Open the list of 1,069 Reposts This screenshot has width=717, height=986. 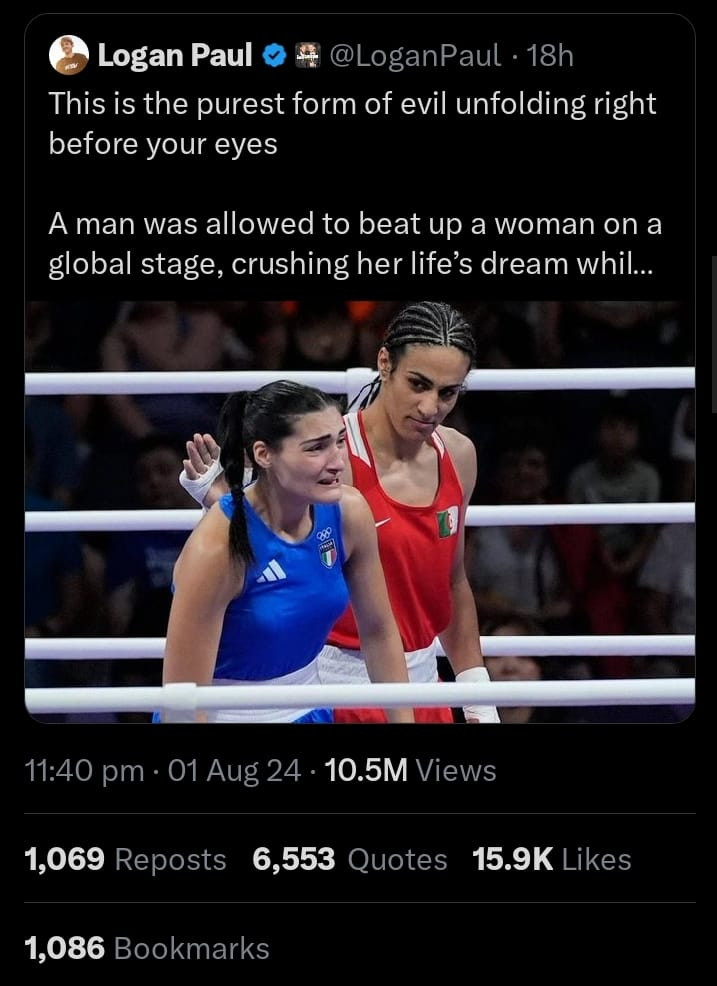[x=125, y=860]
